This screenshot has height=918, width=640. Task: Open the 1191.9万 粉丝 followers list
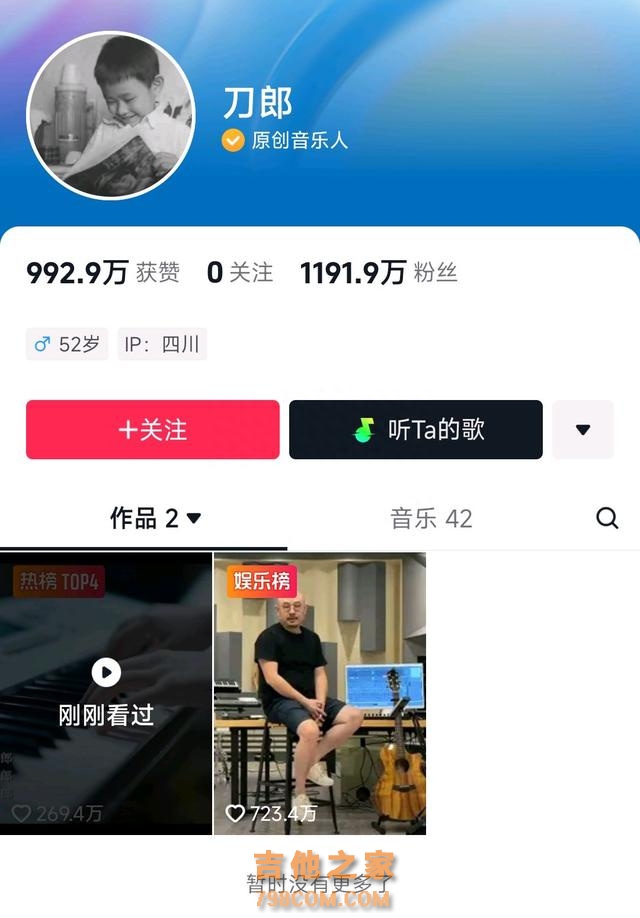pos(378,272)
